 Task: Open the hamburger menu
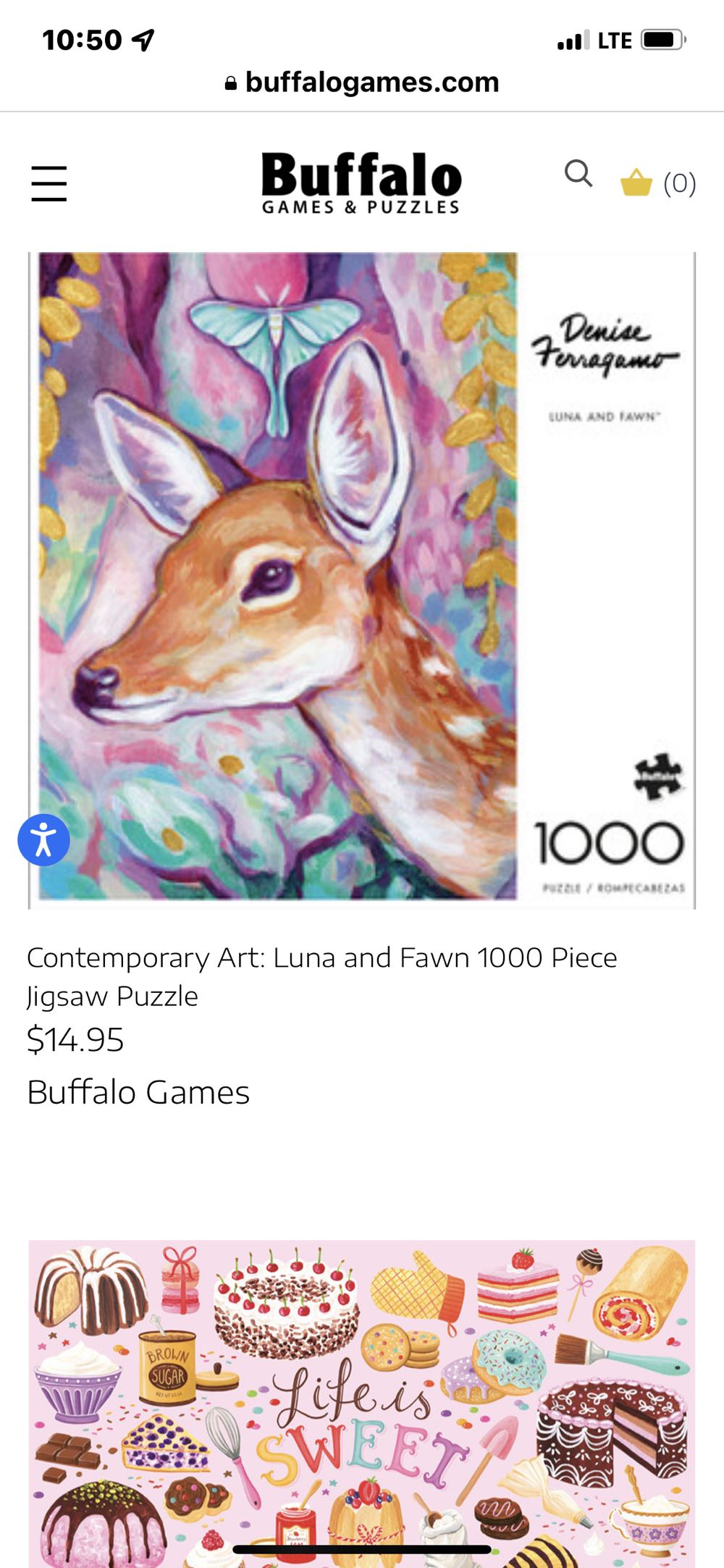[49, 183]
